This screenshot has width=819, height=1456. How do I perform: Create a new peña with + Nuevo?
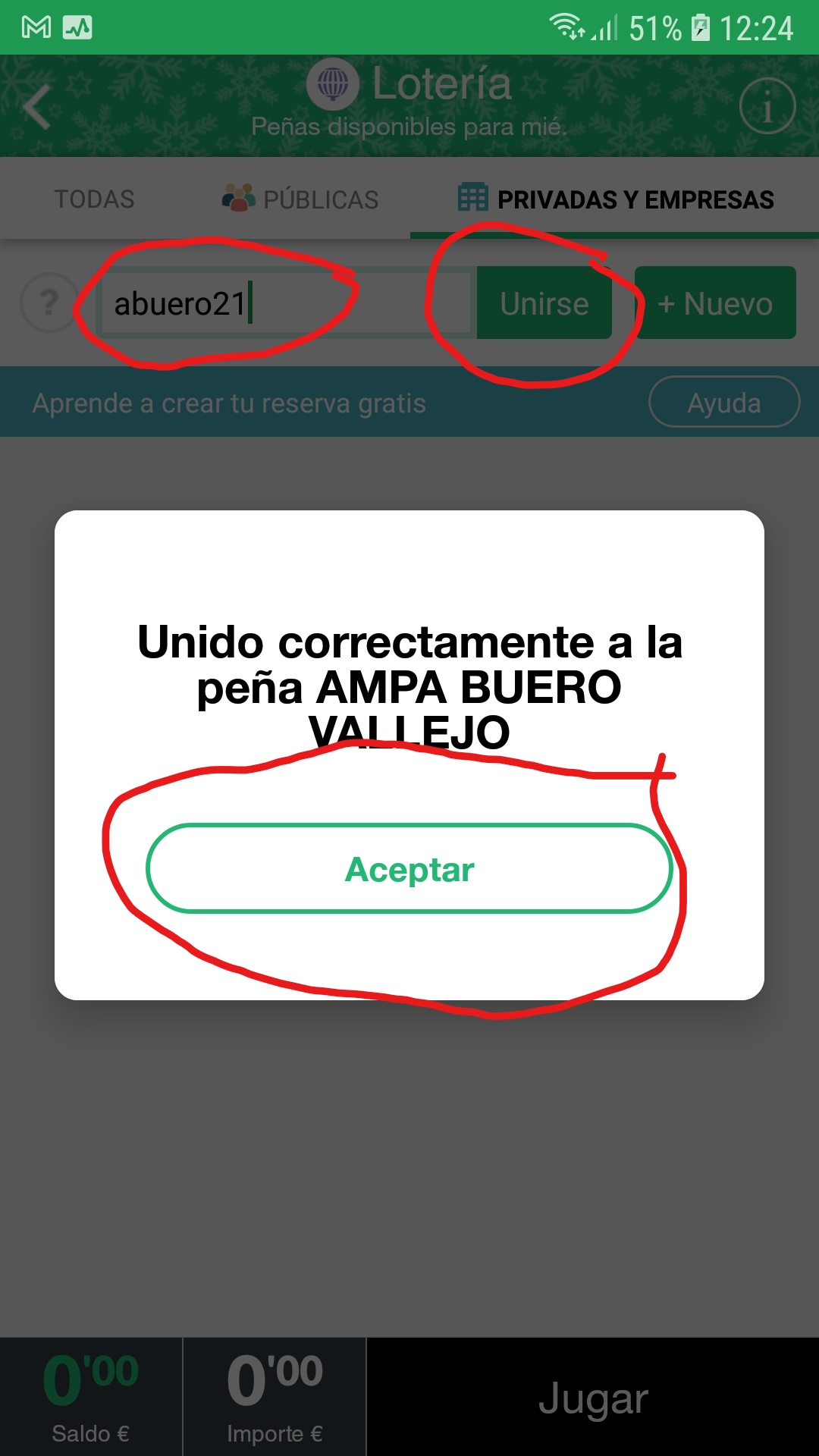[715, 303]
